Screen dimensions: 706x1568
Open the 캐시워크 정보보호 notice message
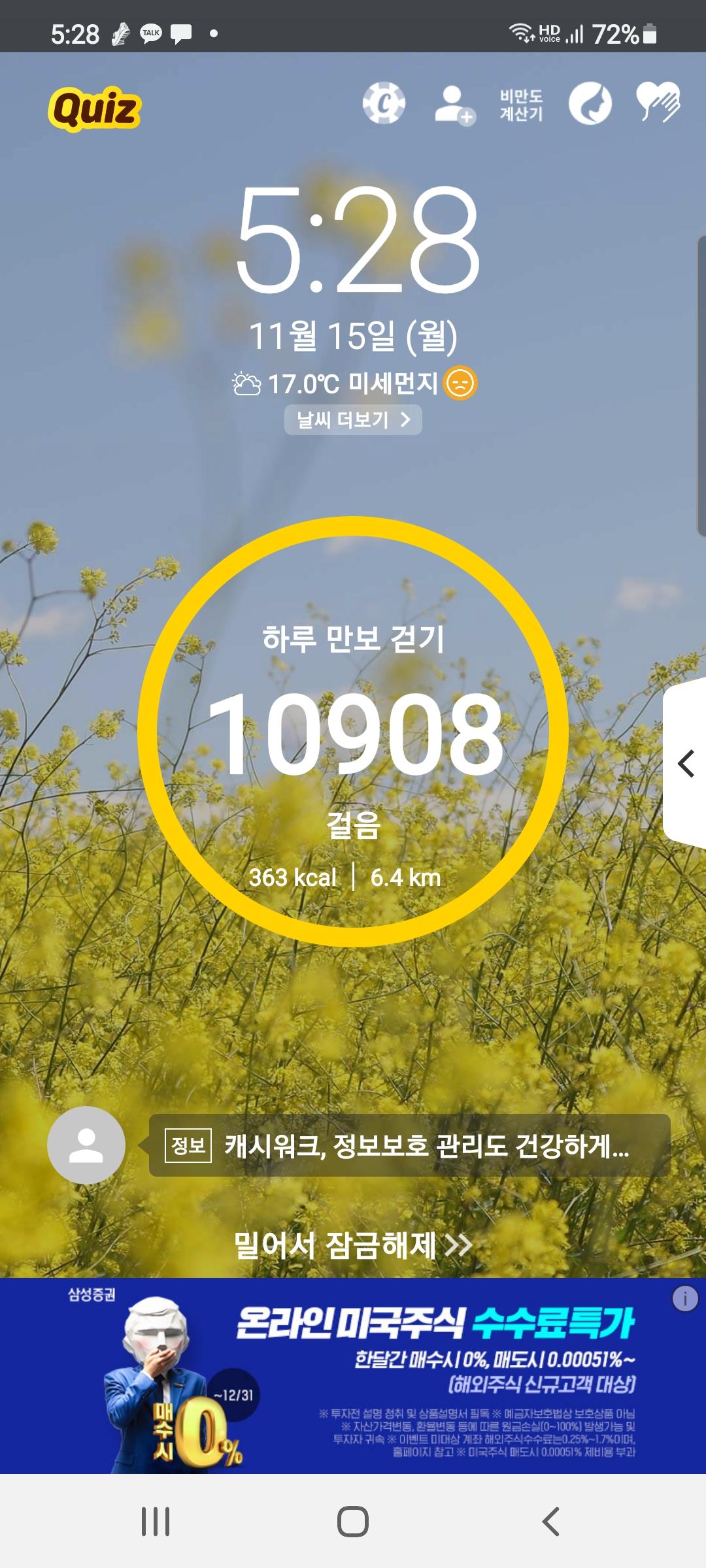[410, 1145]
